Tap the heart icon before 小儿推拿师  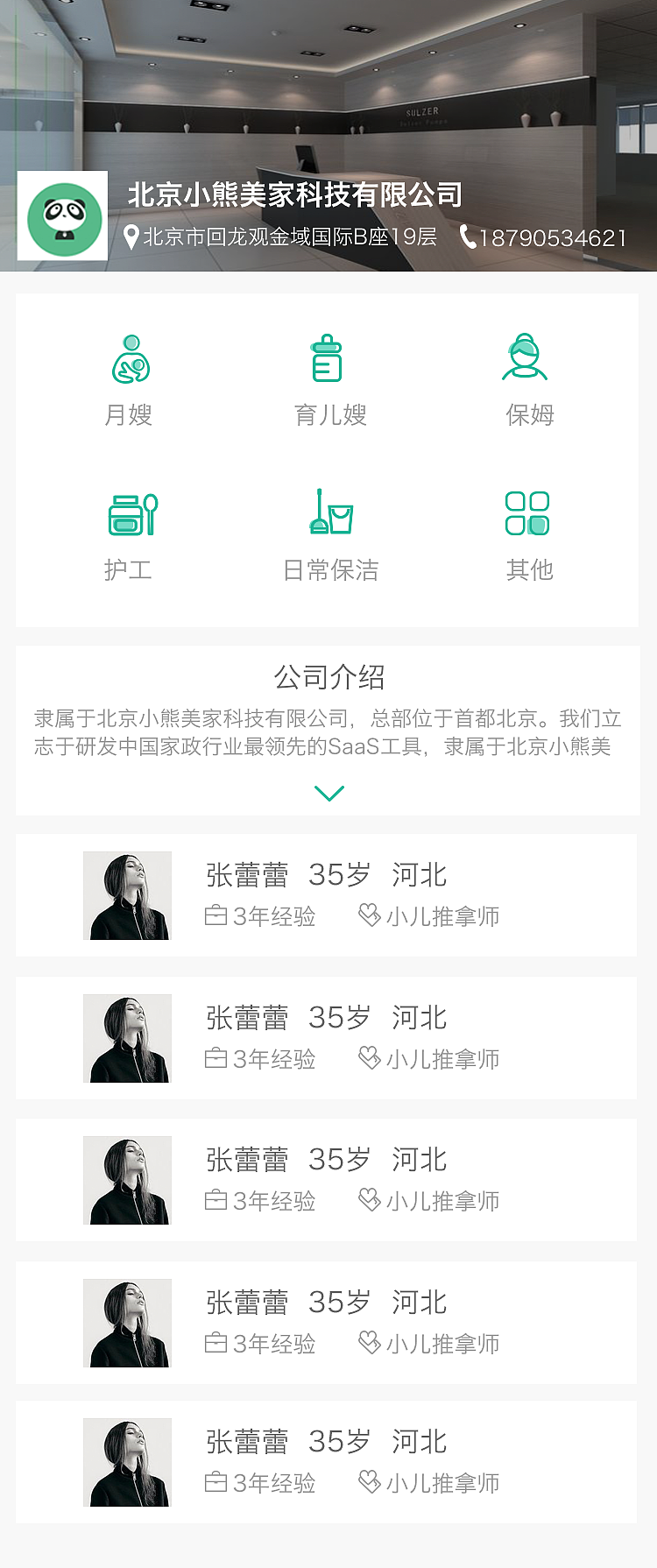coord(369,917)
